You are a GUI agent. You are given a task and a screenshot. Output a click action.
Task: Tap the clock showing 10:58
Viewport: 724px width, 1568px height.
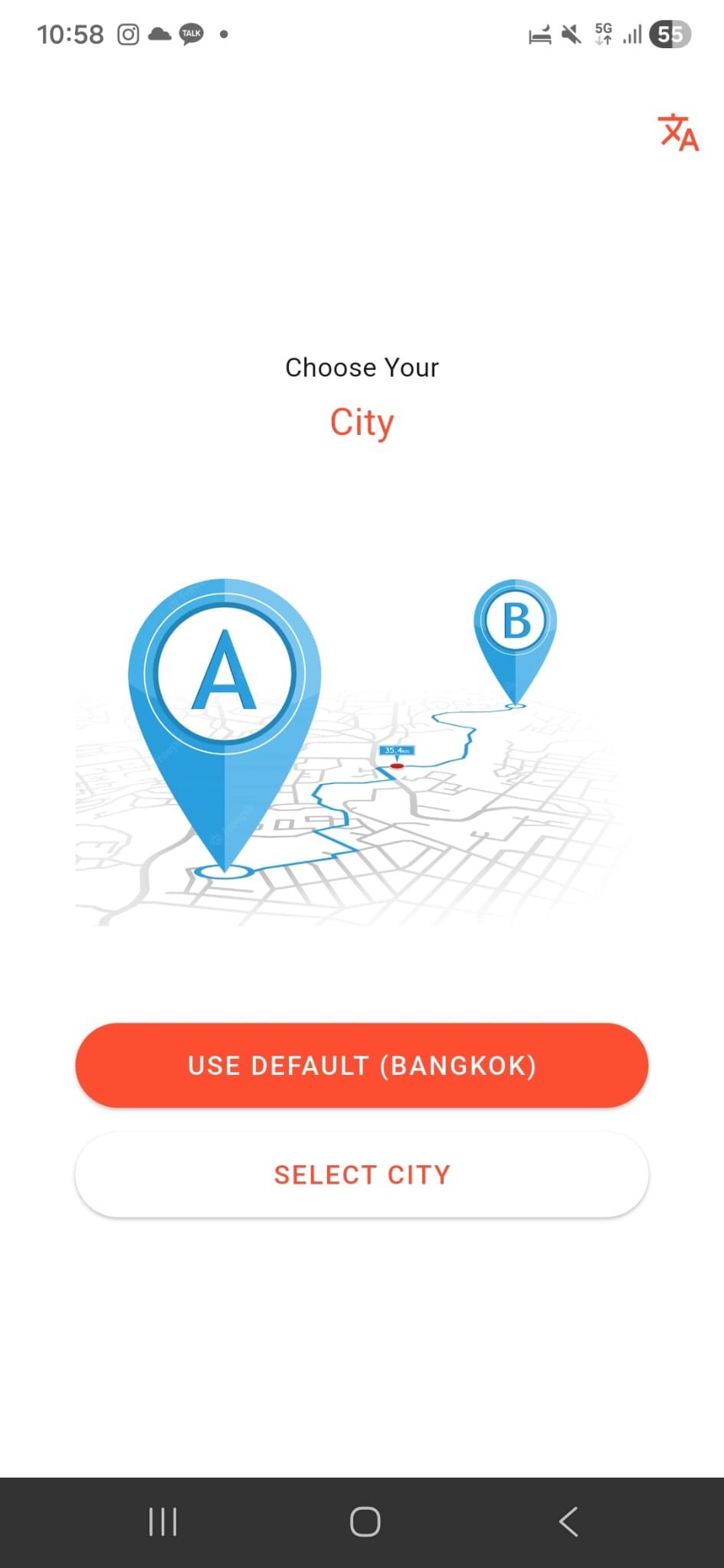(71, 34)
